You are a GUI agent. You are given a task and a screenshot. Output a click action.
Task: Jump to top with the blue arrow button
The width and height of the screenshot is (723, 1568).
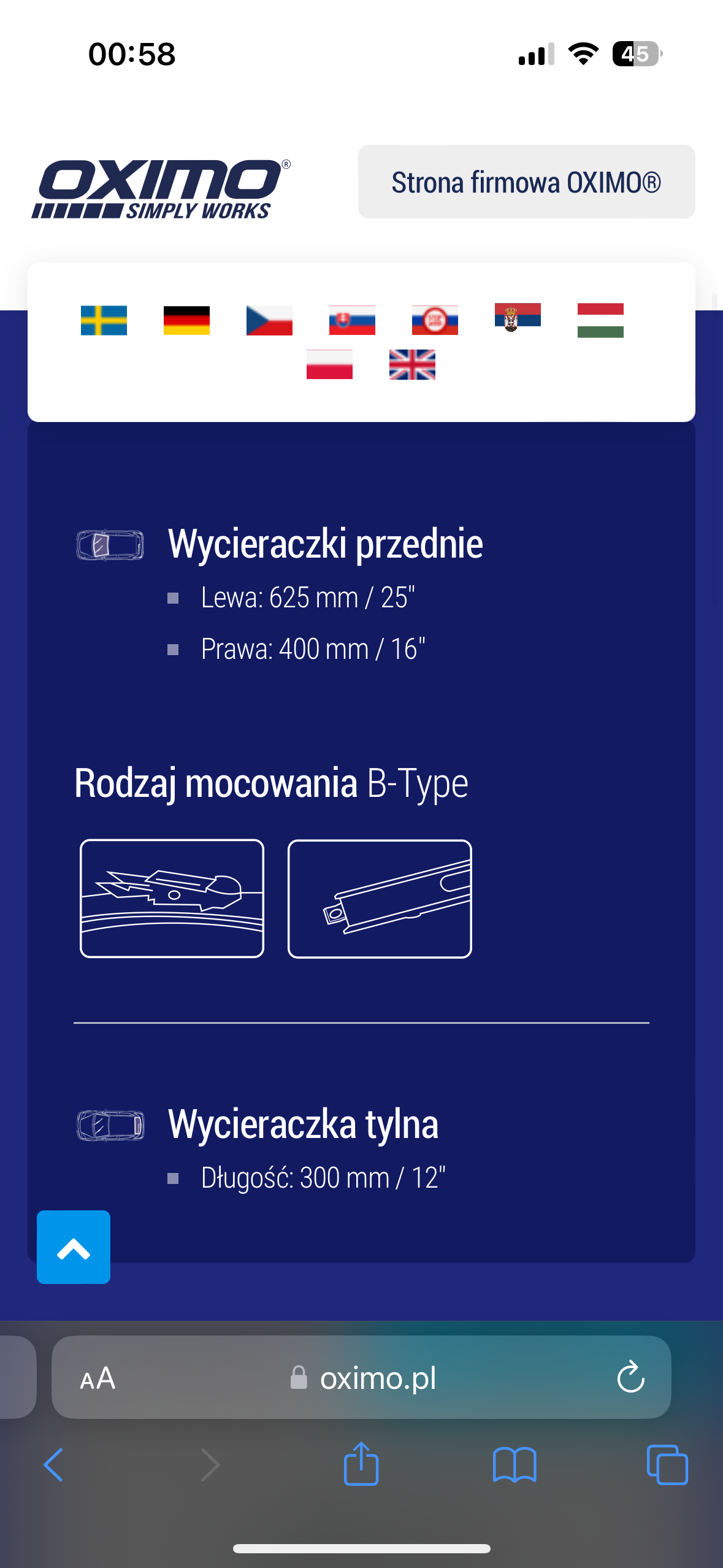pyautogui.click(x=74, y=1247)
